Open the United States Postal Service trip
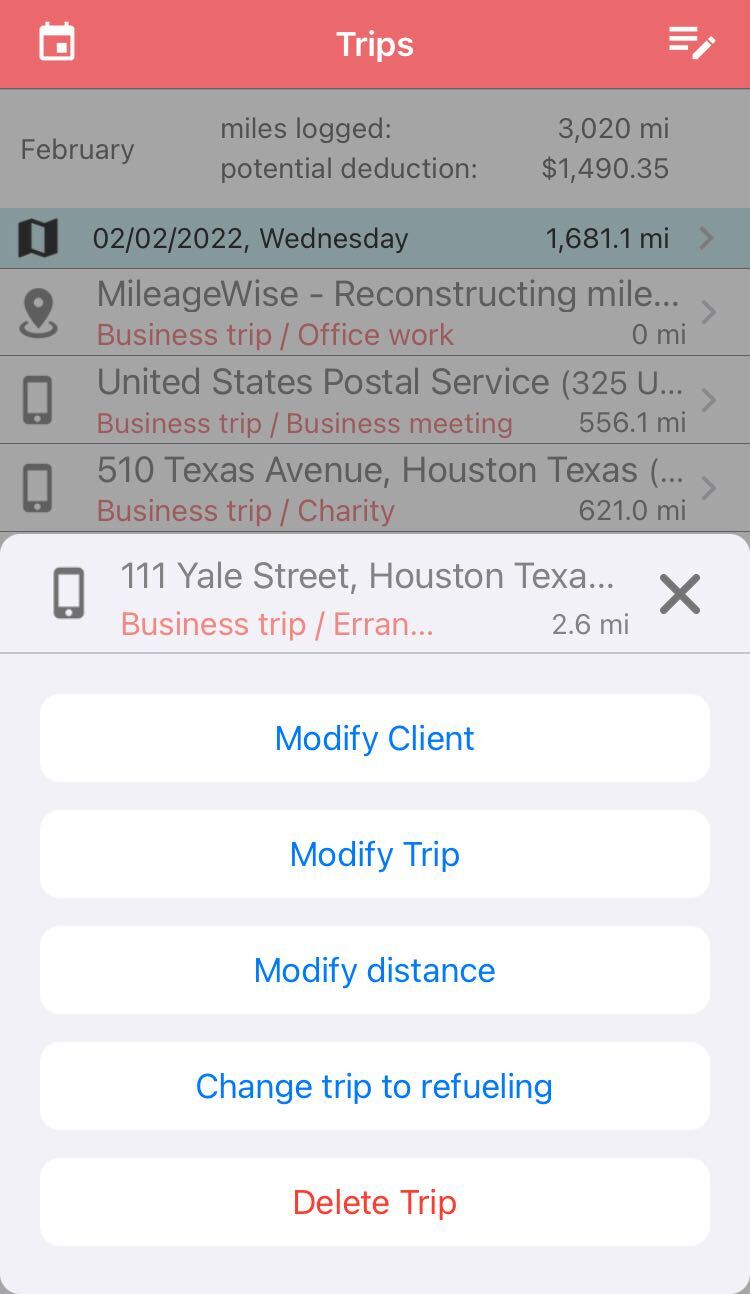Image resolution: width=750 pixels, height=1294 pixels. click(375, 400)
